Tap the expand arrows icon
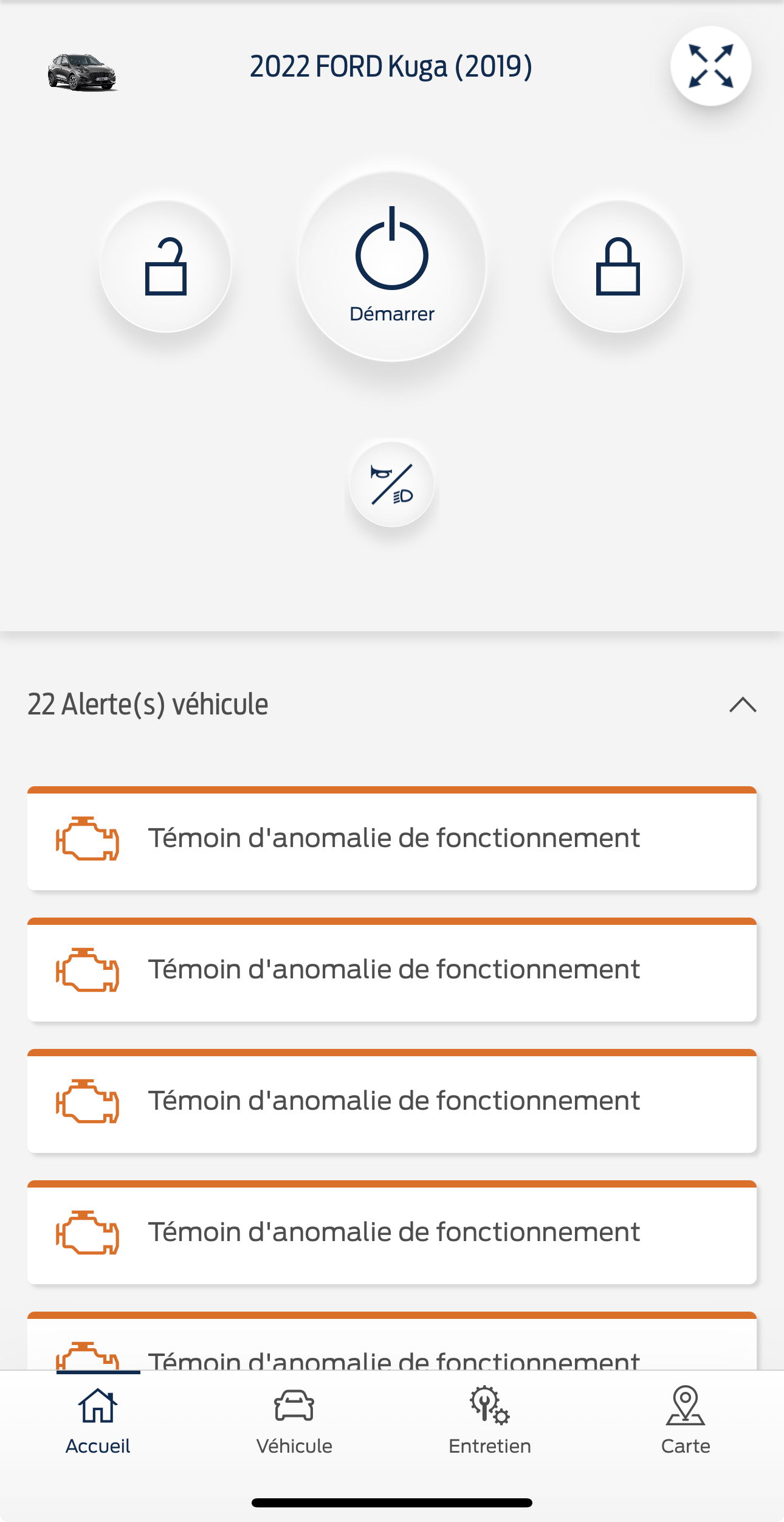 pyautogui.click(x=710, y=66)
